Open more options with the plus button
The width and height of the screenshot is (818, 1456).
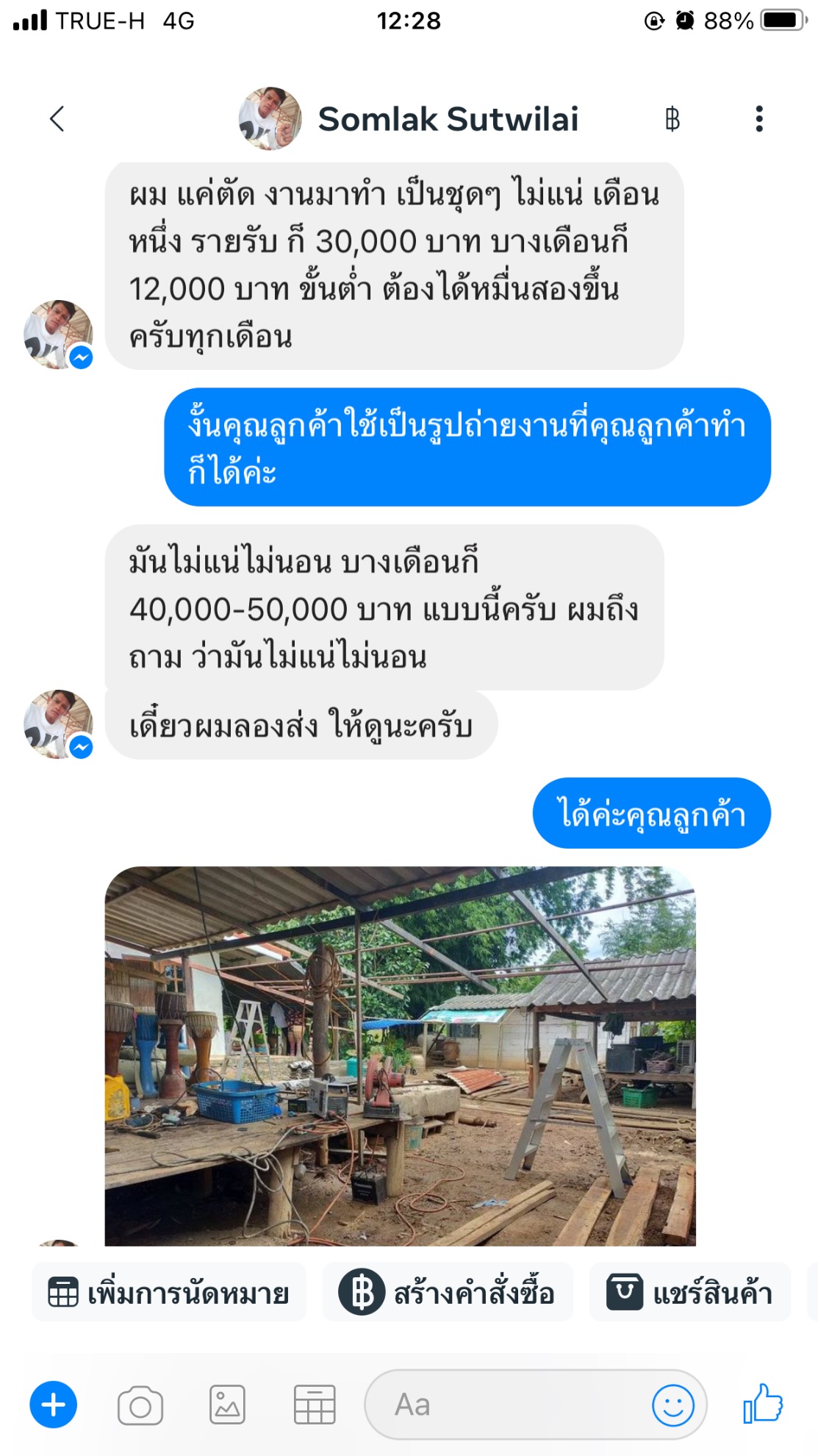pos(53,1405)
